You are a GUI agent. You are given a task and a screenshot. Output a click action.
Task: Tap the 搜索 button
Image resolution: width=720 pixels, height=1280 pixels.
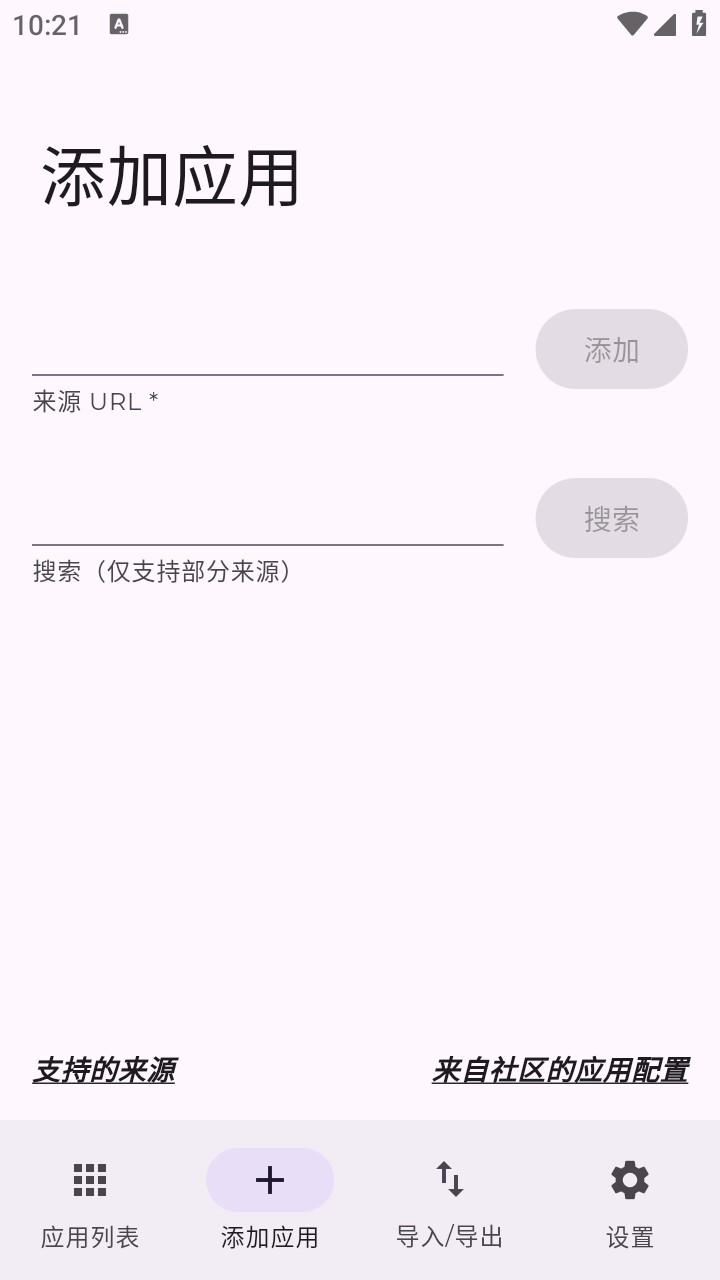[611, 518]
